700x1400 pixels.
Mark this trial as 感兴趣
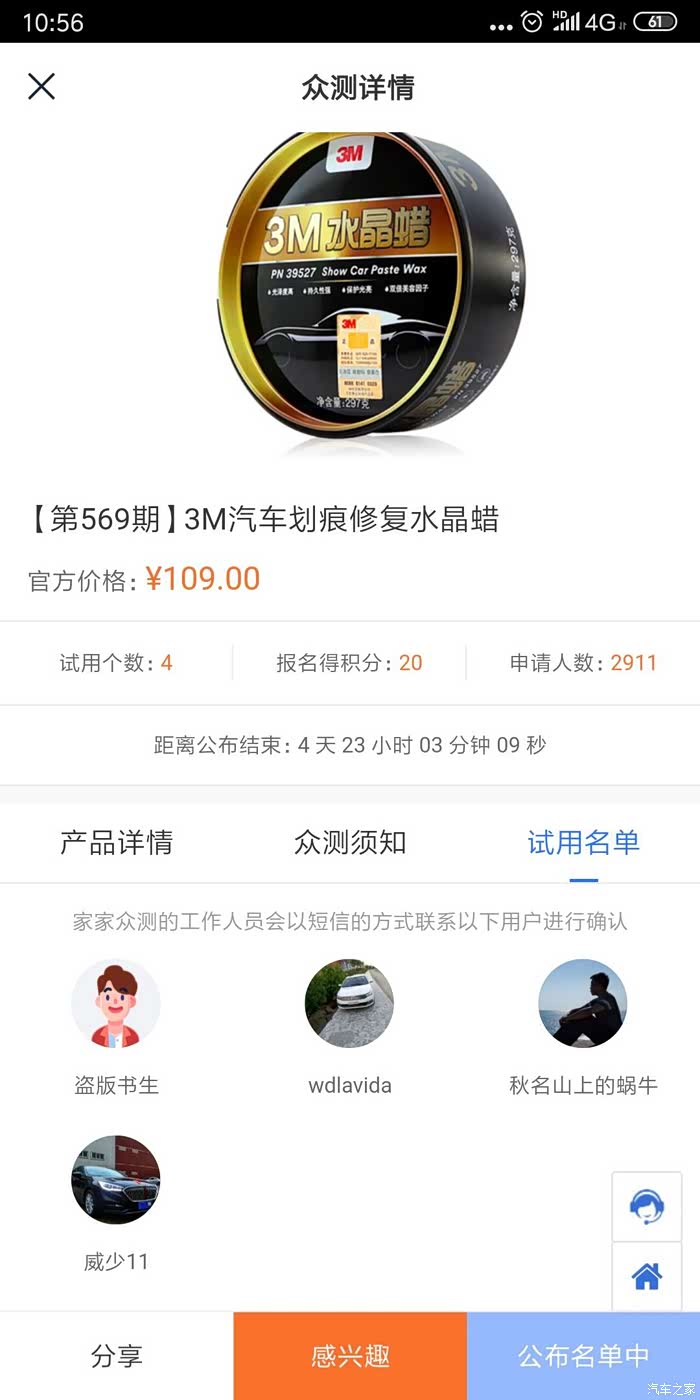pos(350,1356)
